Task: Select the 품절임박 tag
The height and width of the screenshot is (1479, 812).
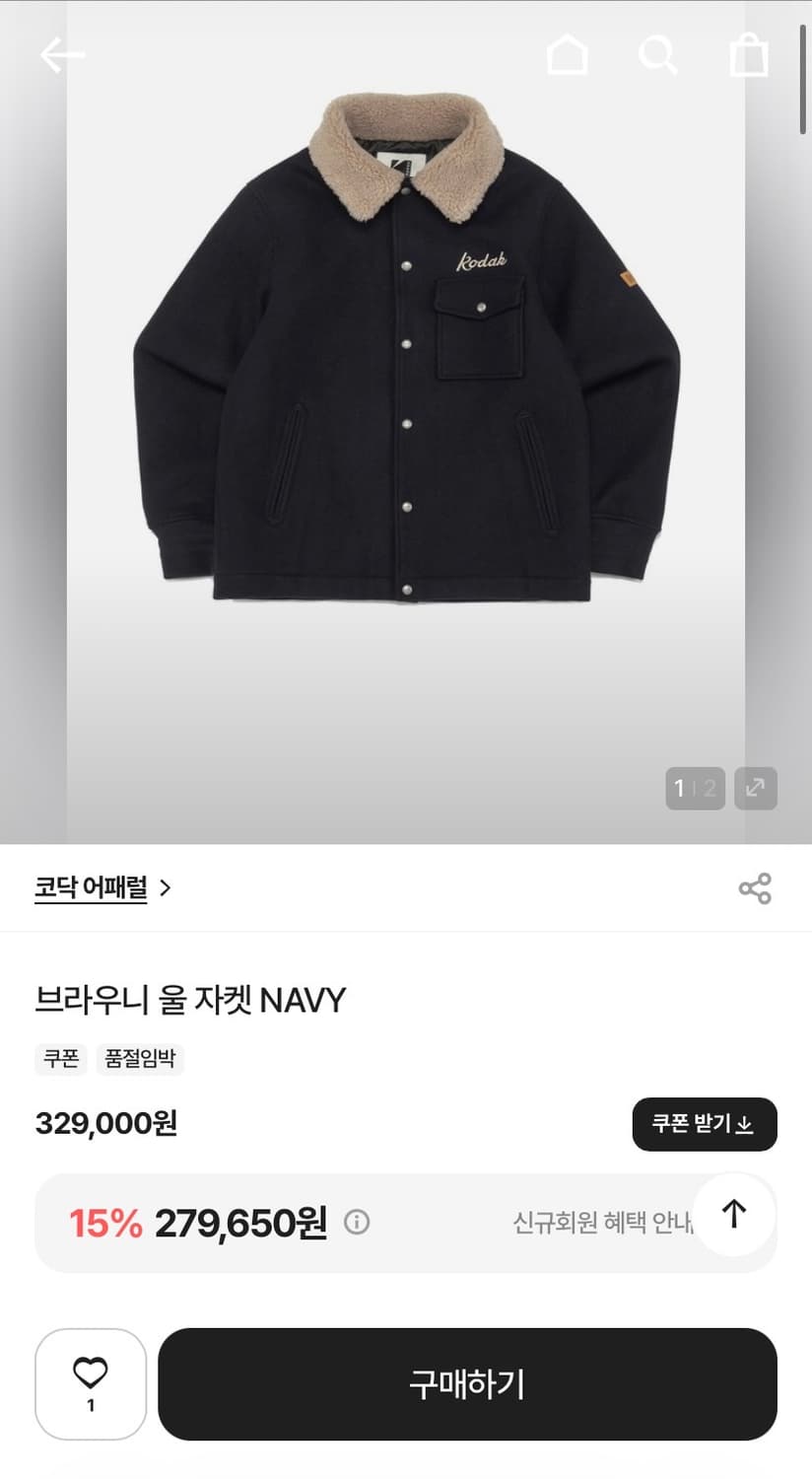Action: click(x=140, y=1059)
